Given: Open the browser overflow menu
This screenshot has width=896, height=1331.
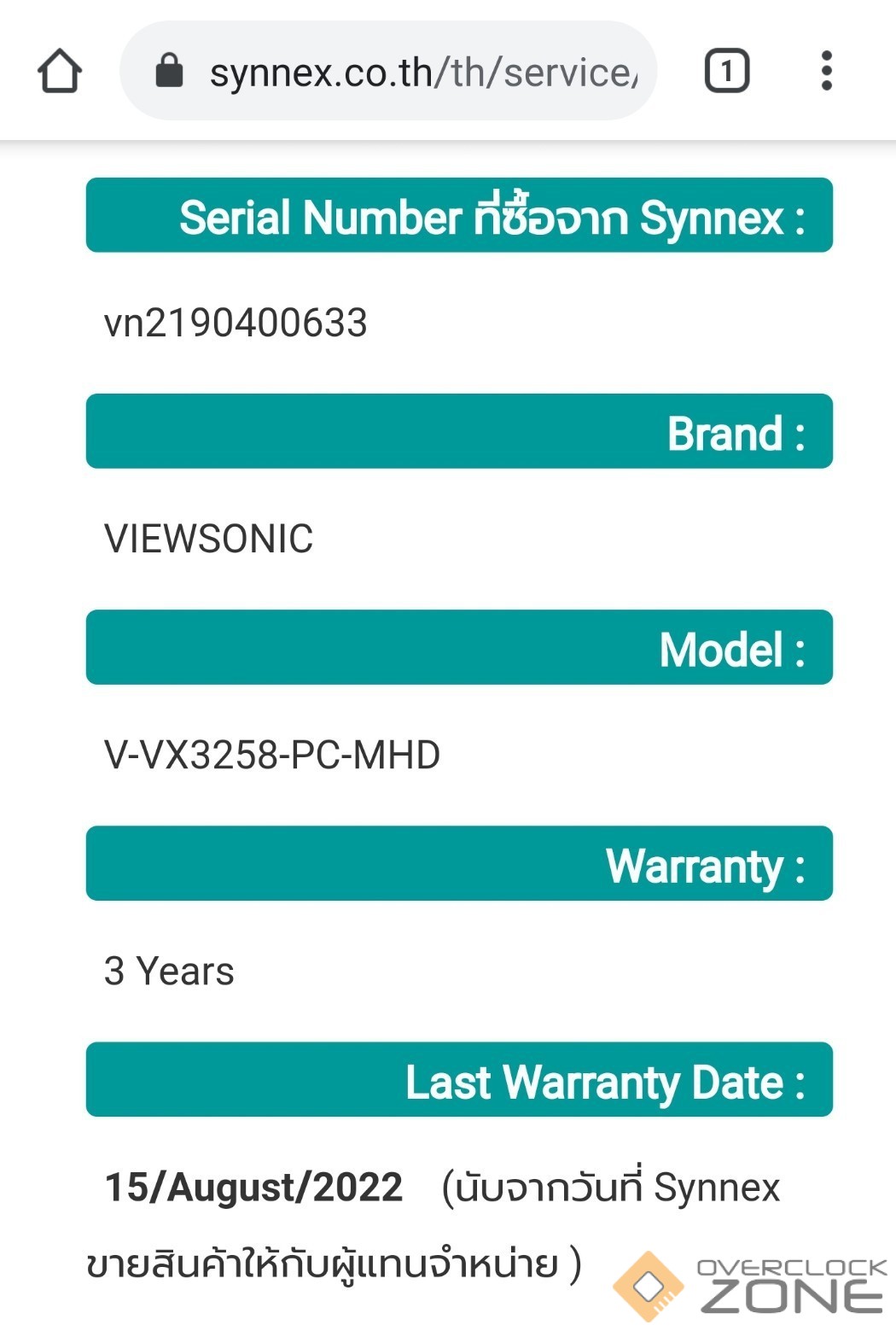Looking at the screenshot, I should (x=826, y=71).
